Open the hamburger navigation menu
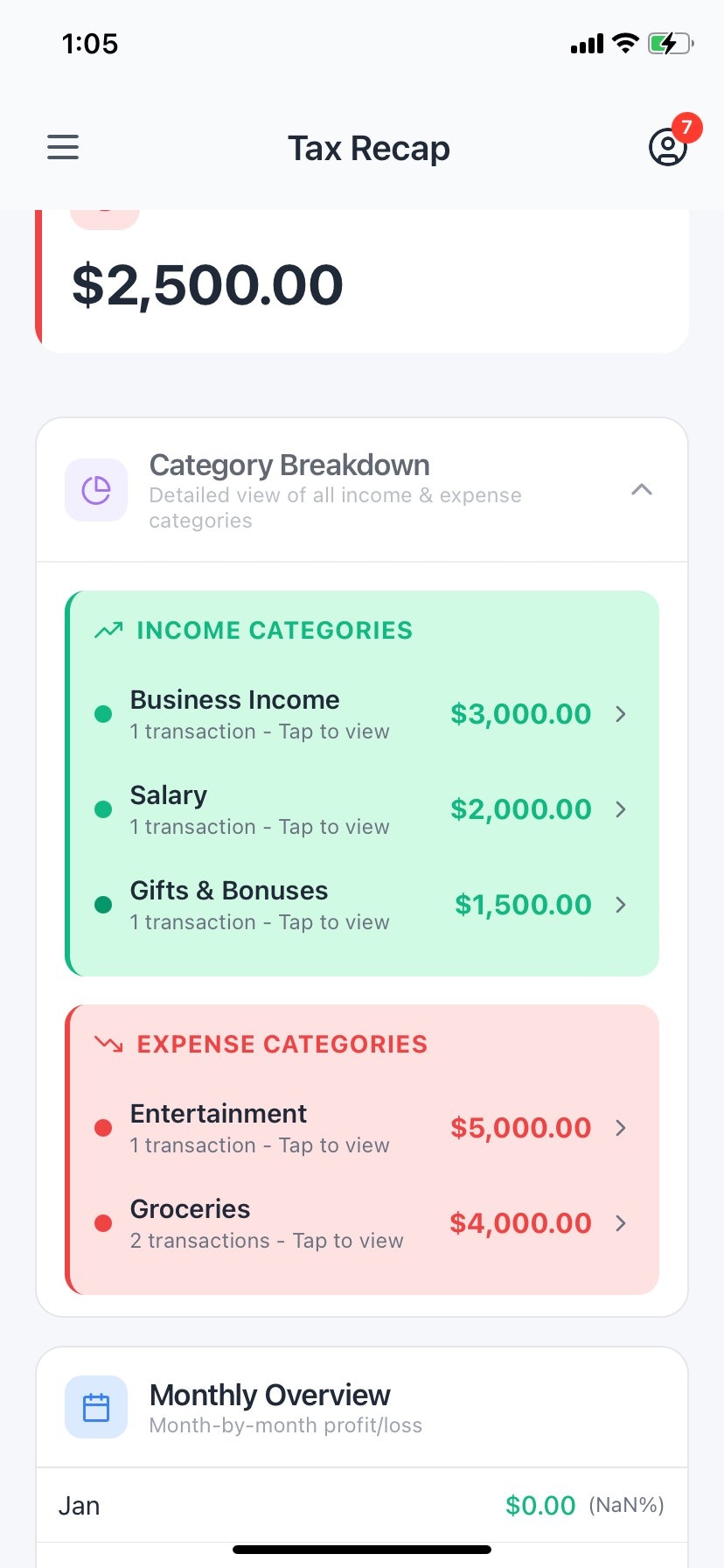 click(62, 147)
